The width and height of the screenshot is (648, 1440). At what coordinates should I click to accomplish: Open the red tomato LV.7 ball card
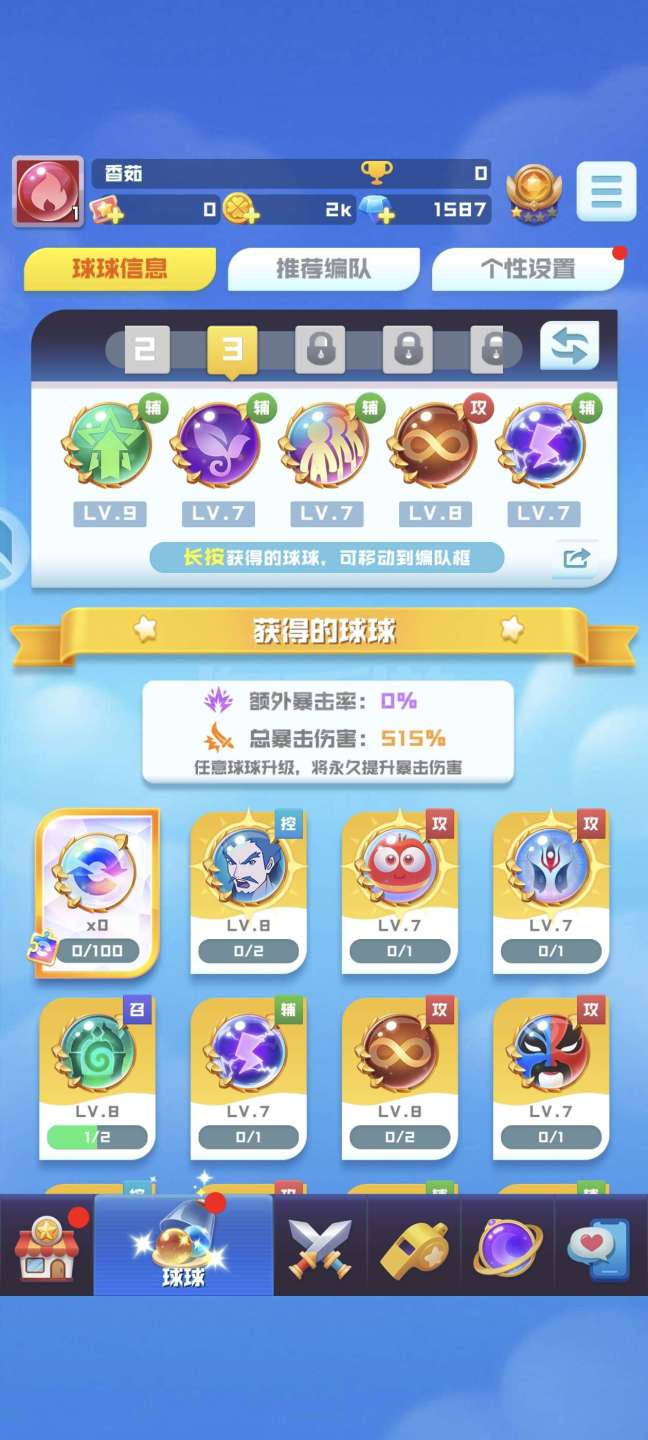[x=399, y=891]
